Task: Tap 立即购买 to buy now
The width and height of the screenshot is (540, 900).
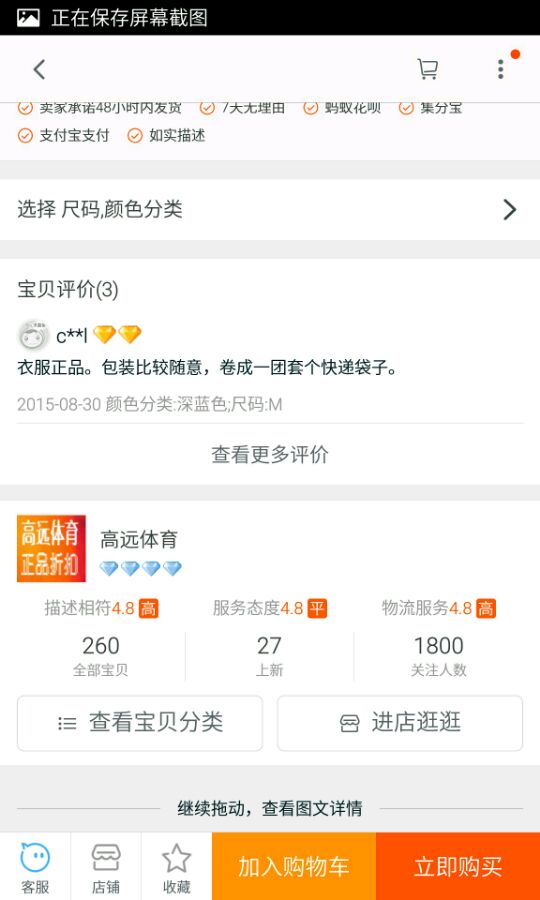Action: click(x=458, y=867)
